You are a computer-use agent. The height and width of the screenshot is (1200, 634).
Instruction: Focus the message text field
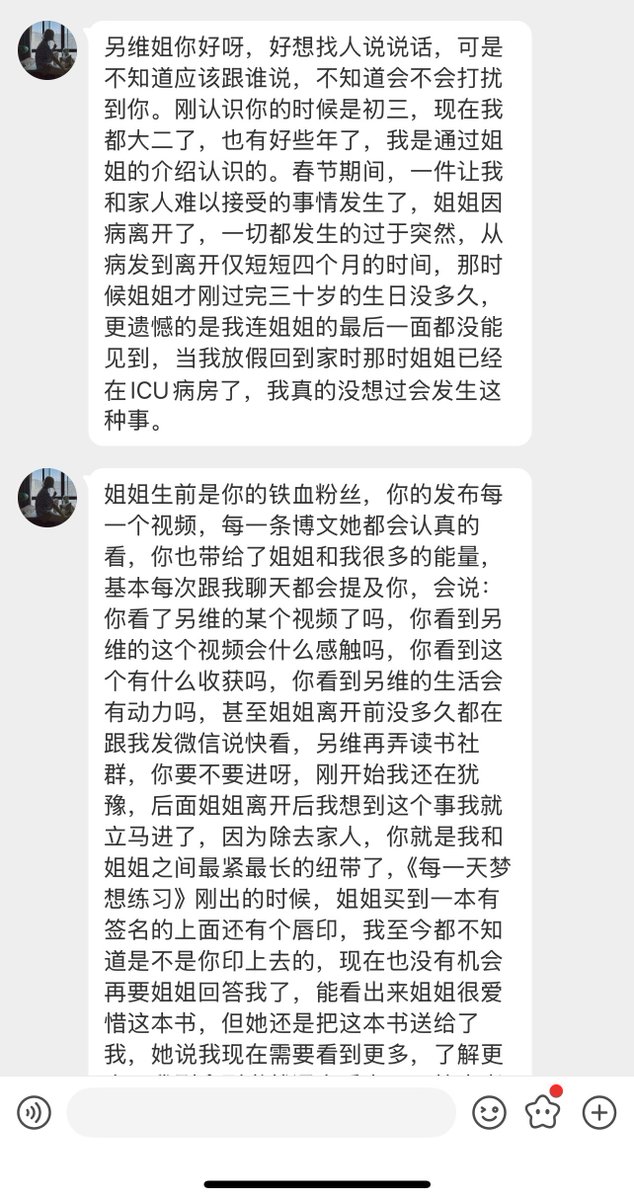261,1112
